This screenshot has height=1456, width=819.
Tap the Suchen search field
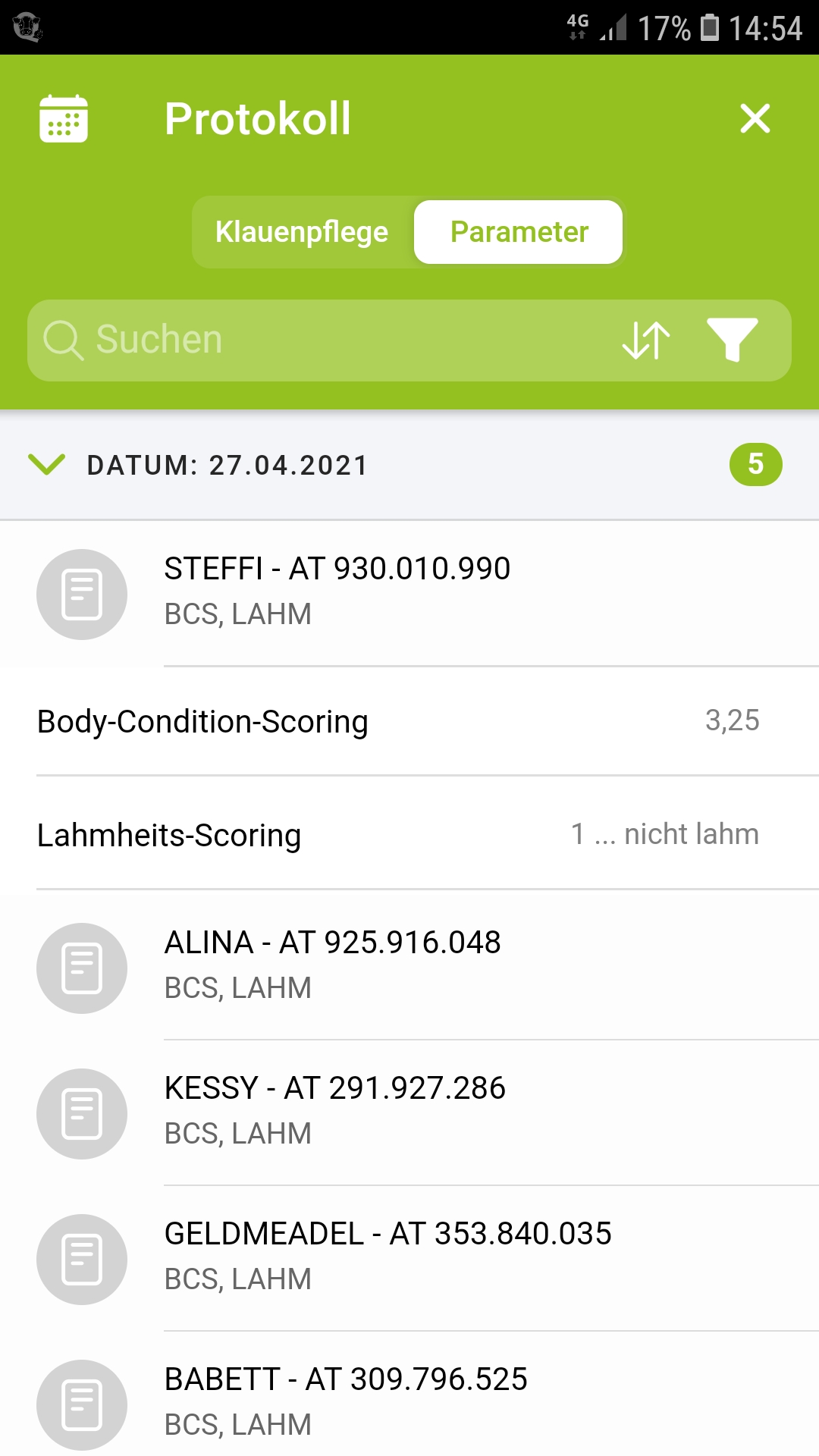[318, 340]
